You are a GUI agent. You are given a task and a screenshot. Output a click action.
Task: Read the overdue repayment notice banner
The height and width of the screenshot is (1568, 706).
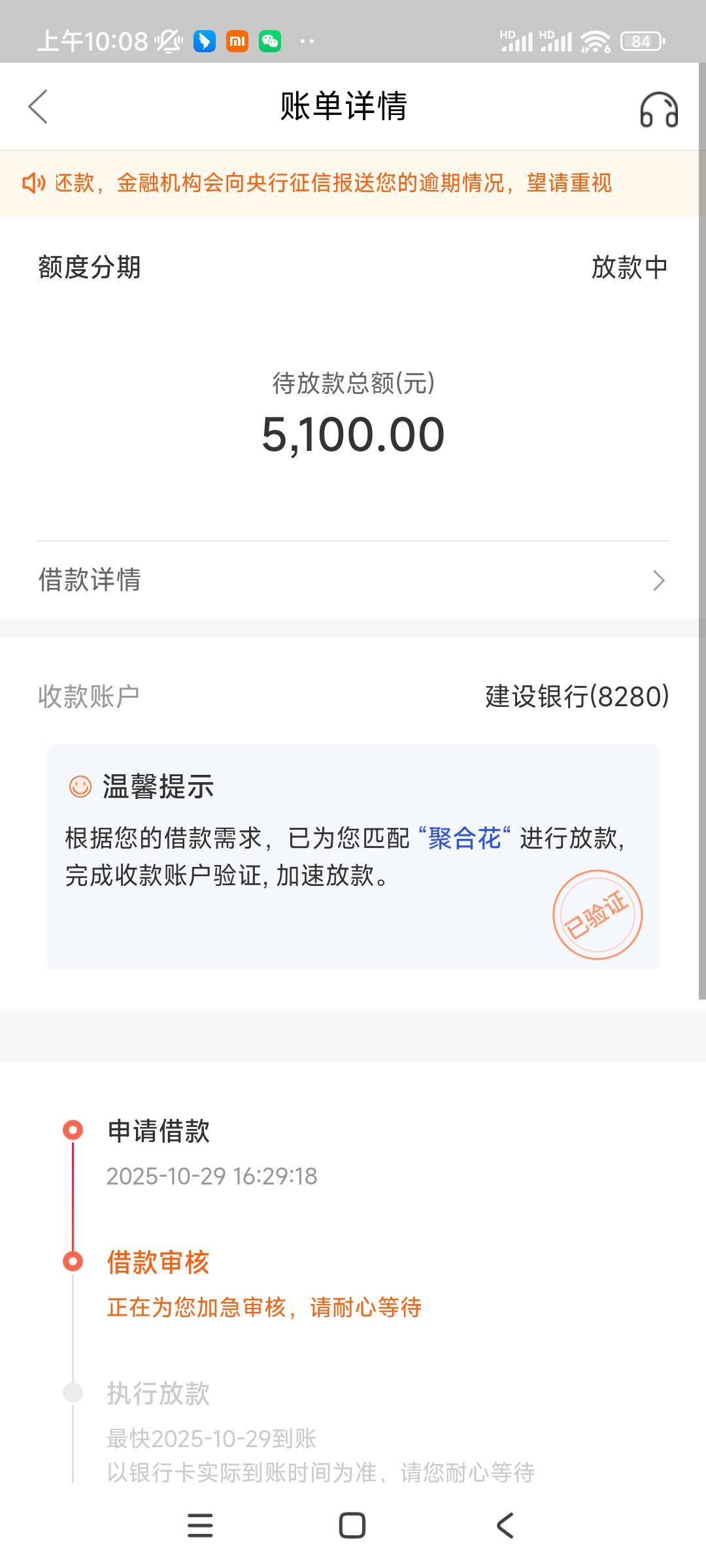[x=333, y=183]
